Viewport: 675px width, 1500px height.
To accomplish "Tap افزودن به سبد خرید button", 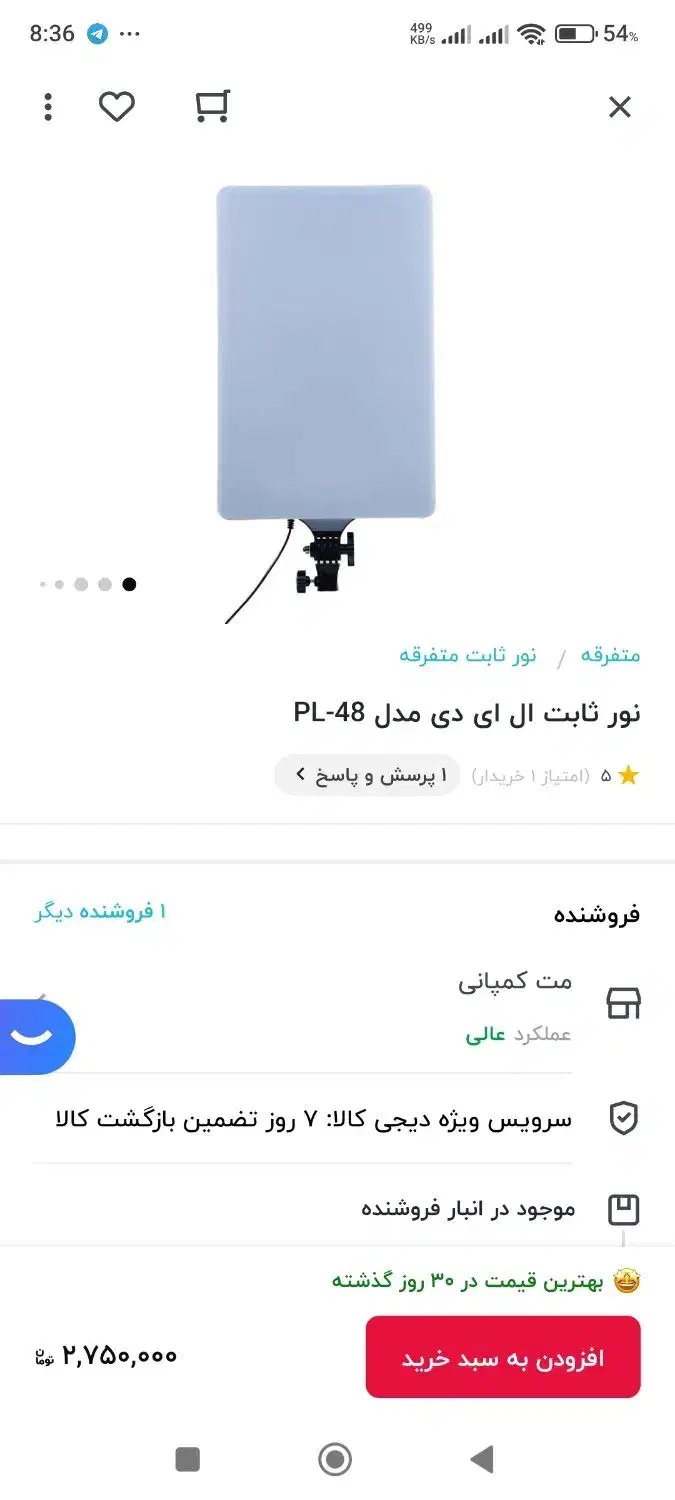I will pos(503,1357).
